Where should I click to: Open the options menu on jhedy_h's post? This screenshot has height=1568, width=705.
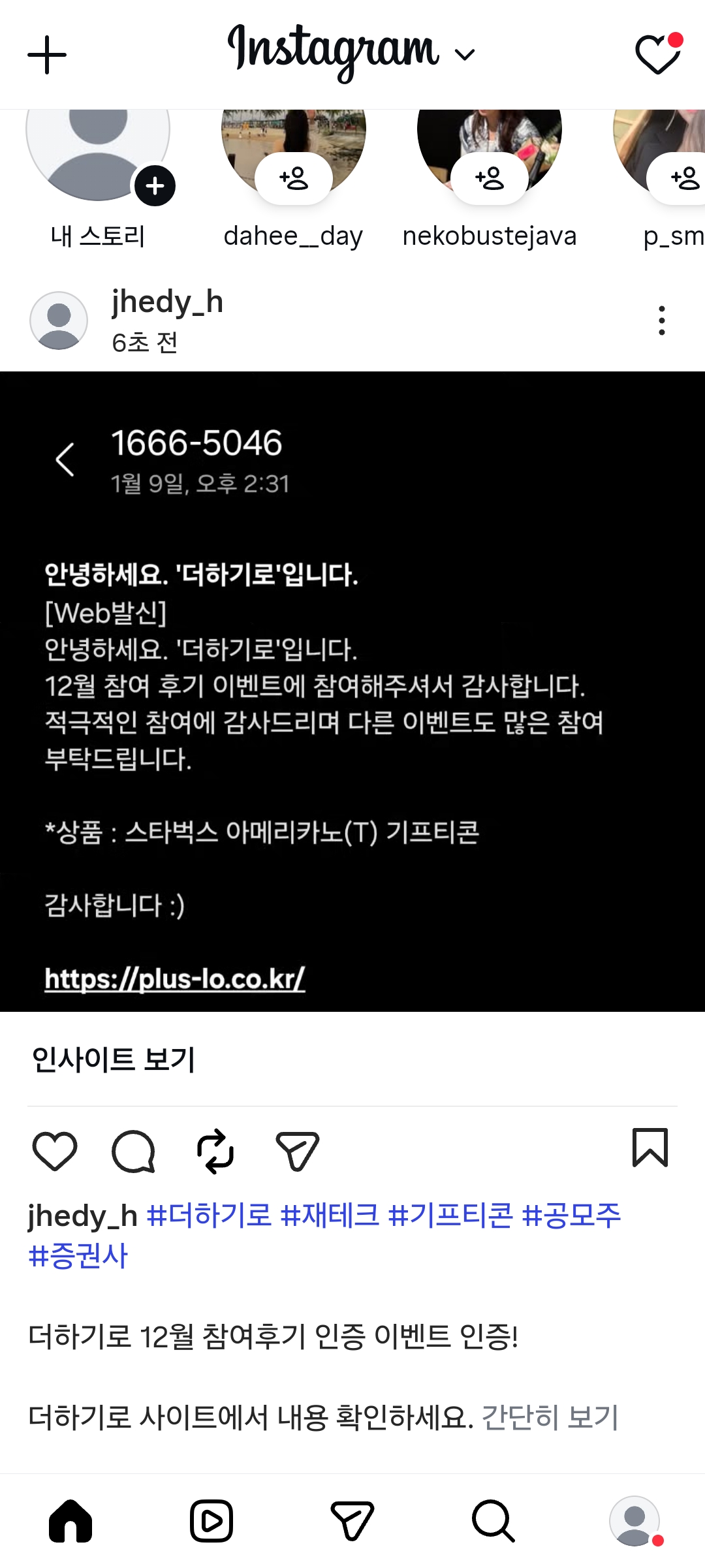click(661, 320)
